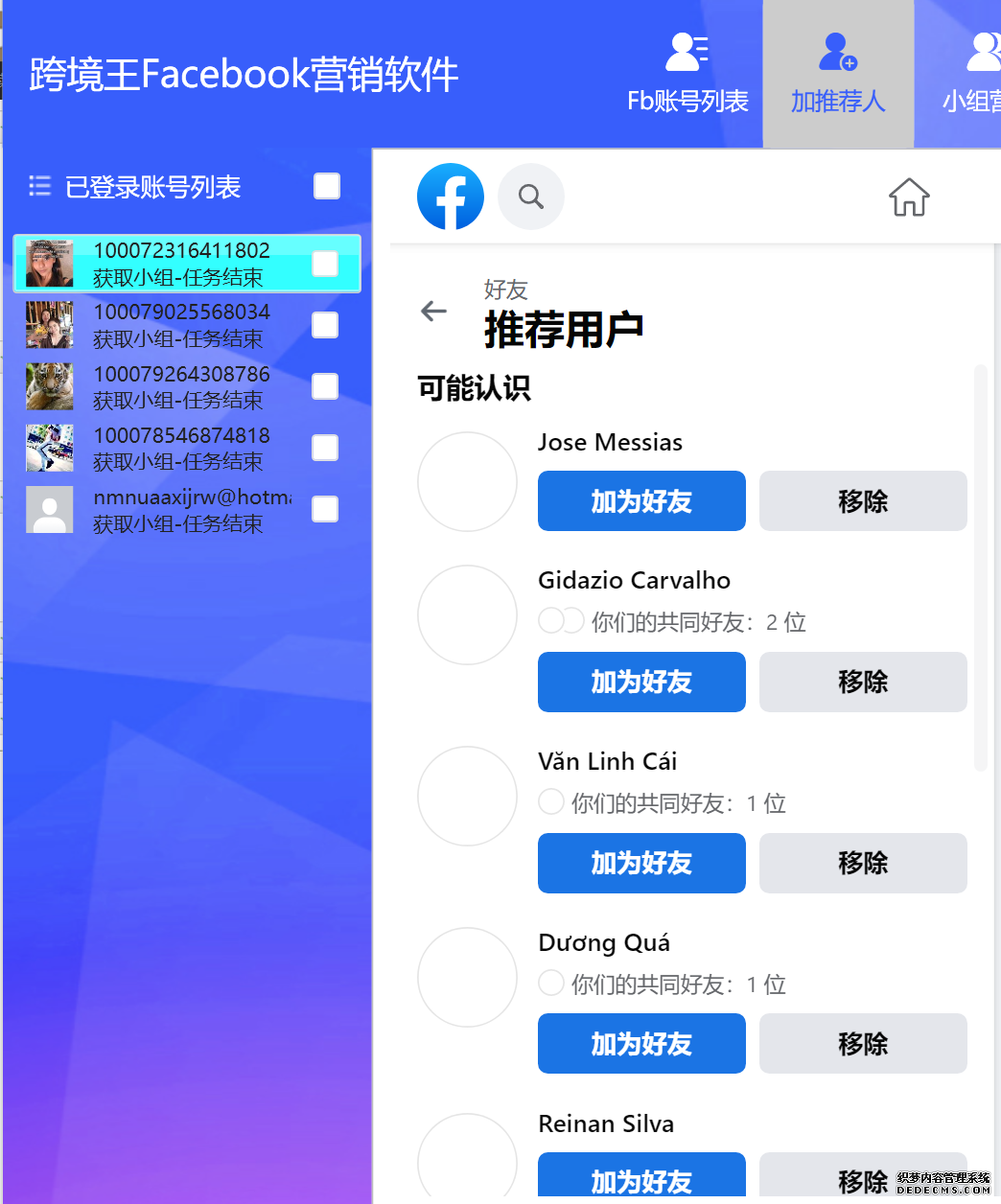Tap the Facebook search icon
The image size is (1001, 1204).
click(x=530, y=197)
